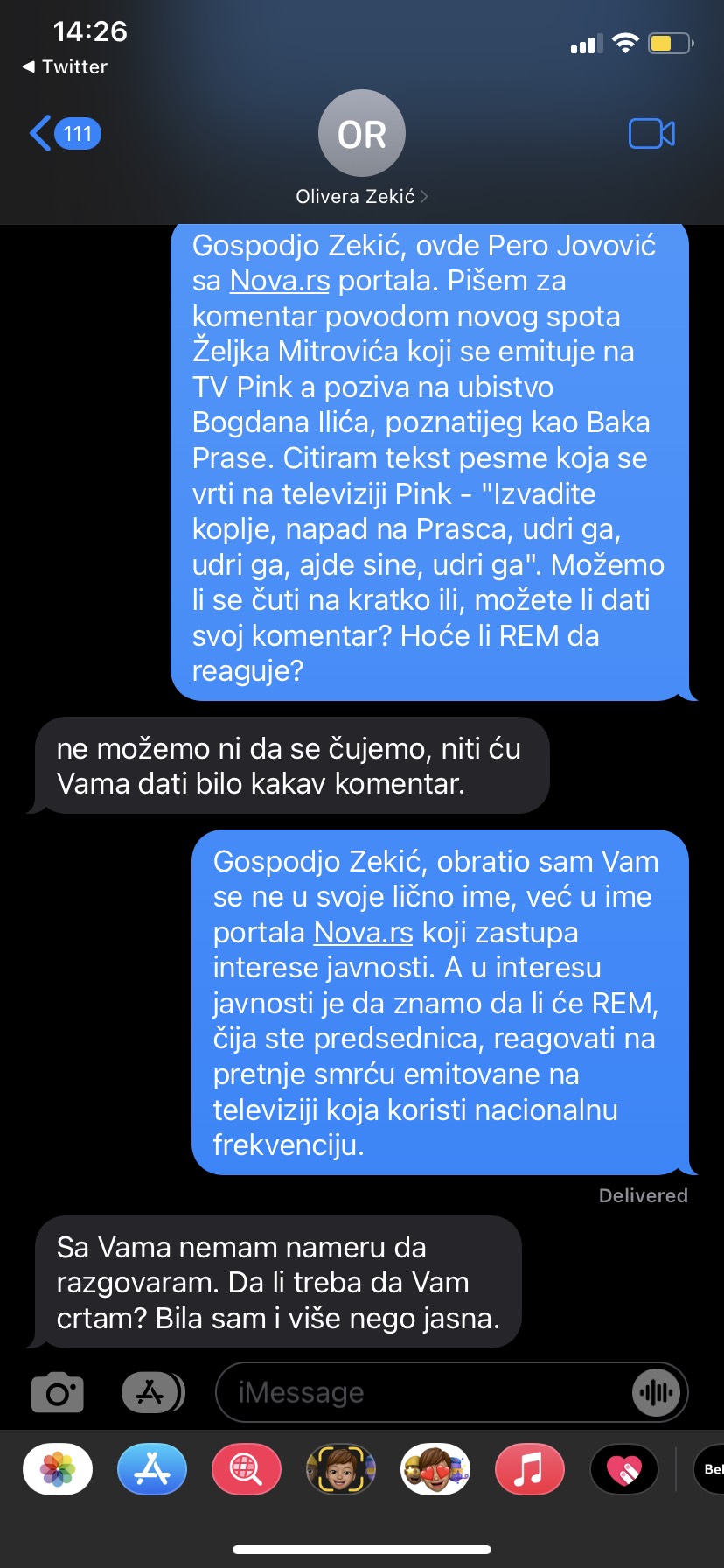Open Nova.rs link in the Delivered message
Image resolution: width=724 pixels, height=1568 pixels.
point(363,933)
